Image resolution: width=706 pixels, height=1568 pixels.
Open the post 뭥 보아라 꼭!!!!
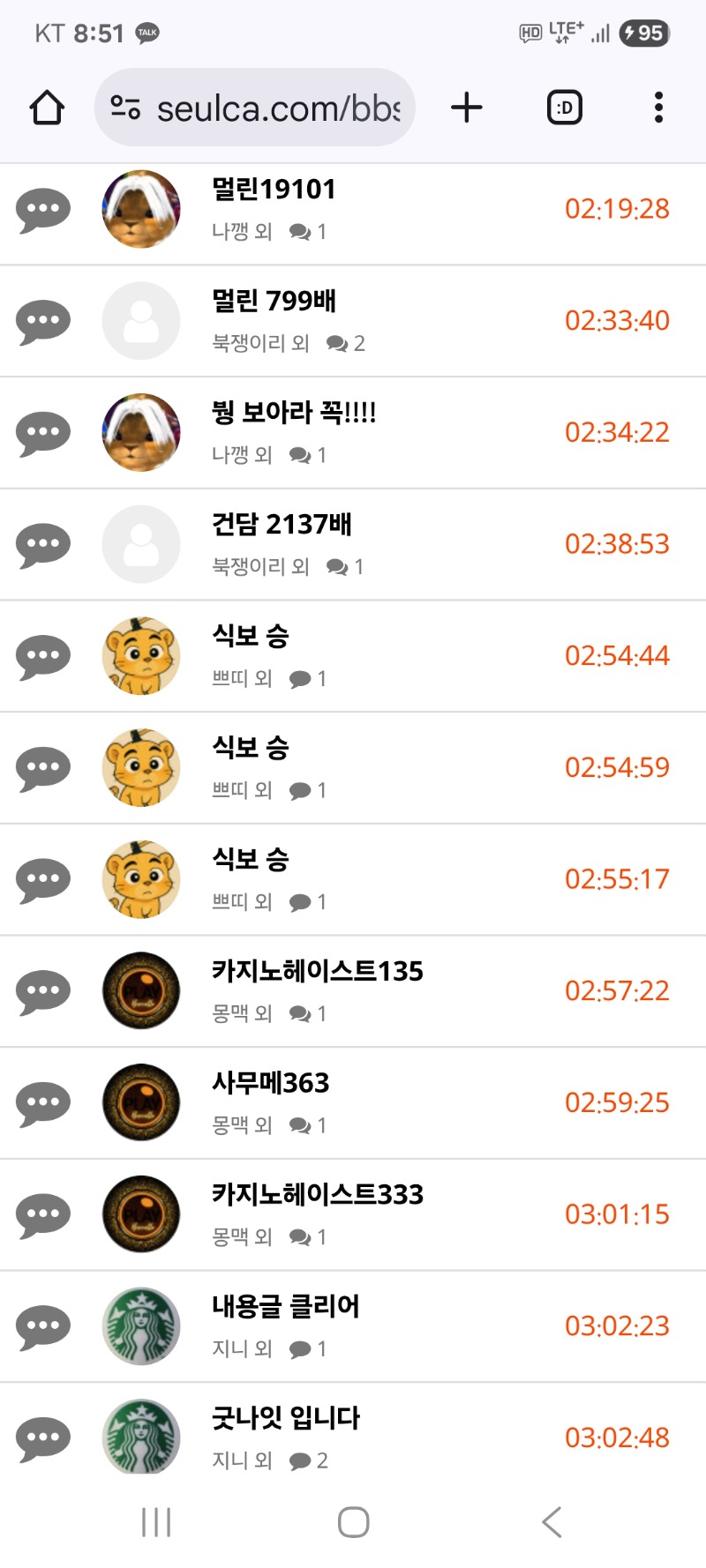click(293, 413)
